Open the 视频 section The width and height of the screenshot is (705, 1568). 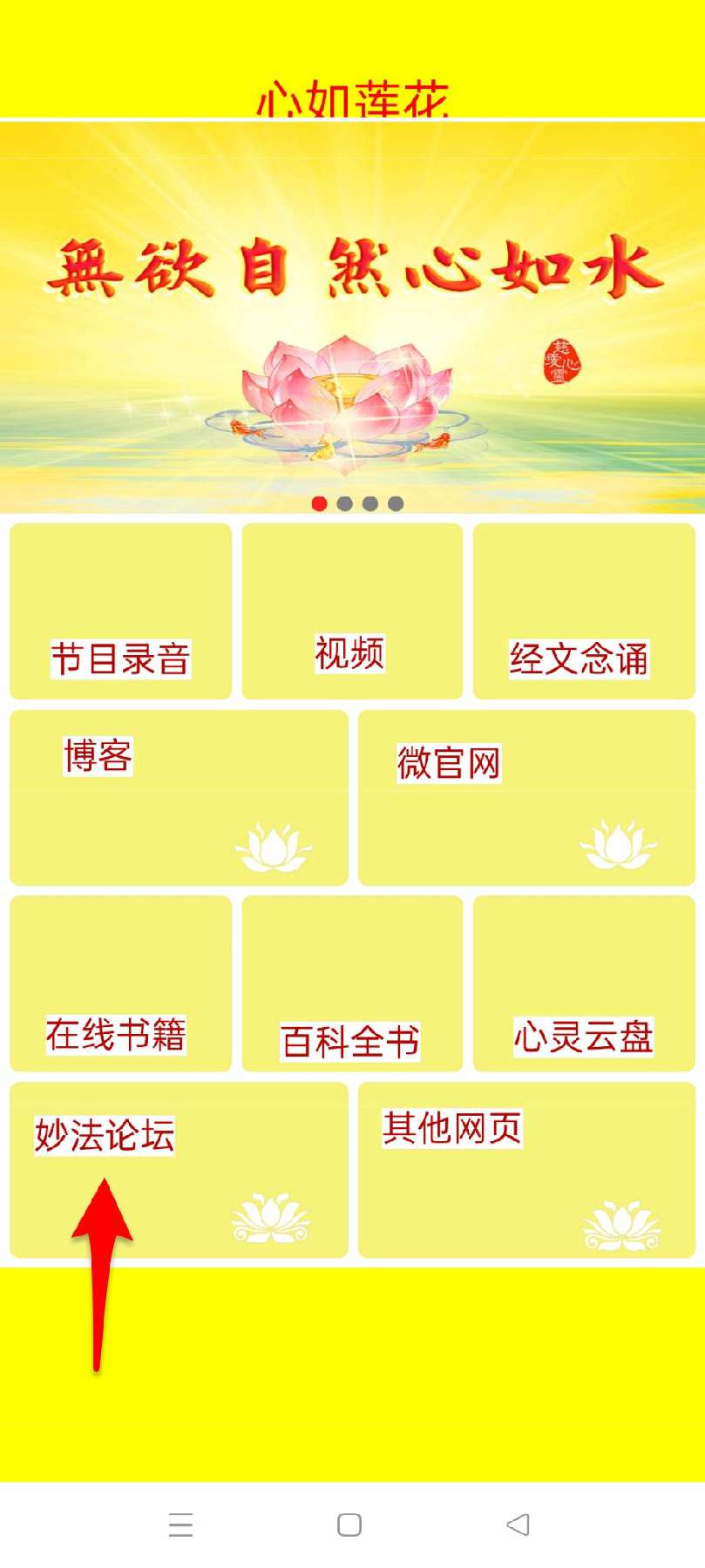click(x=352, y=612)
